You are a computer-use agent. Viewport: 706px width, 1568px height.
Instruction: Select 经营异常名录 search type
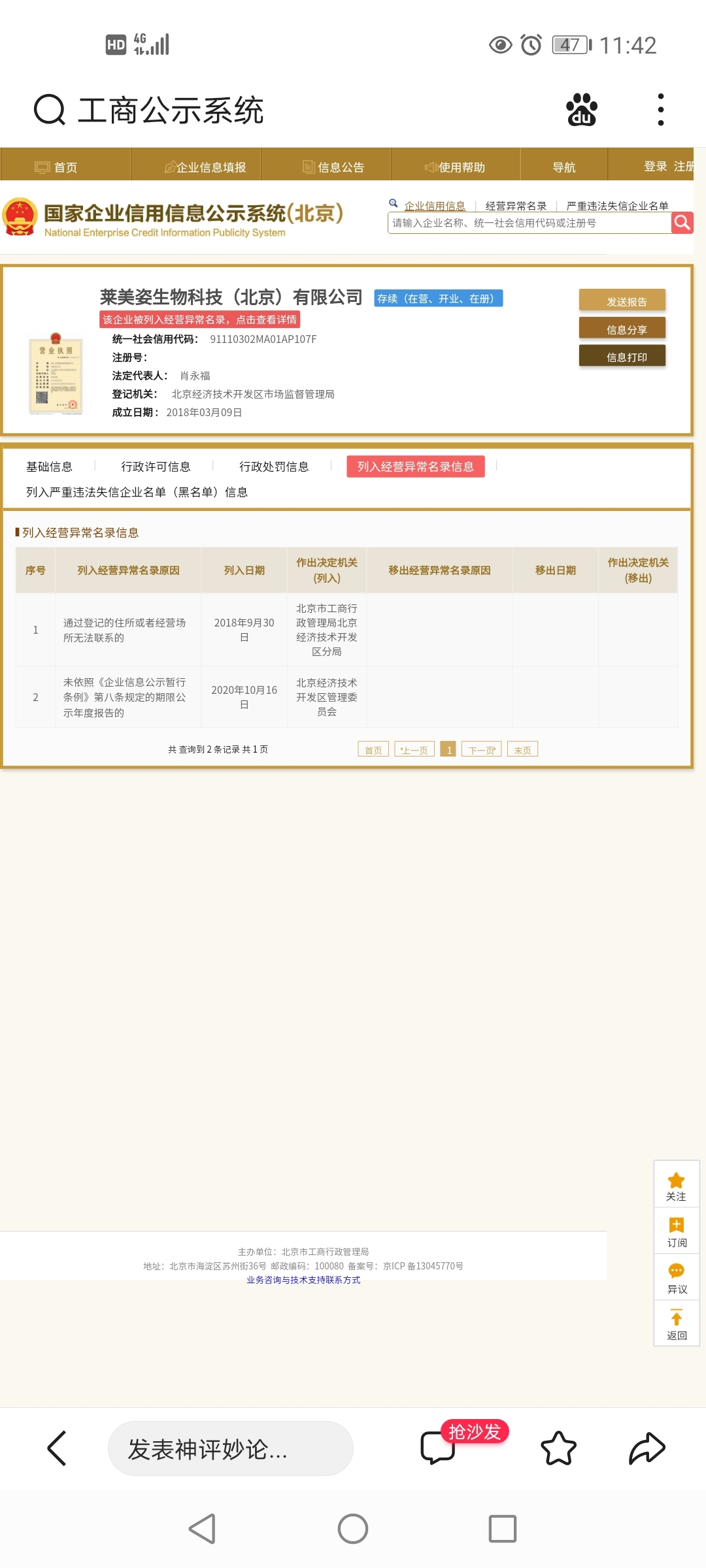[x=516, y=206]
